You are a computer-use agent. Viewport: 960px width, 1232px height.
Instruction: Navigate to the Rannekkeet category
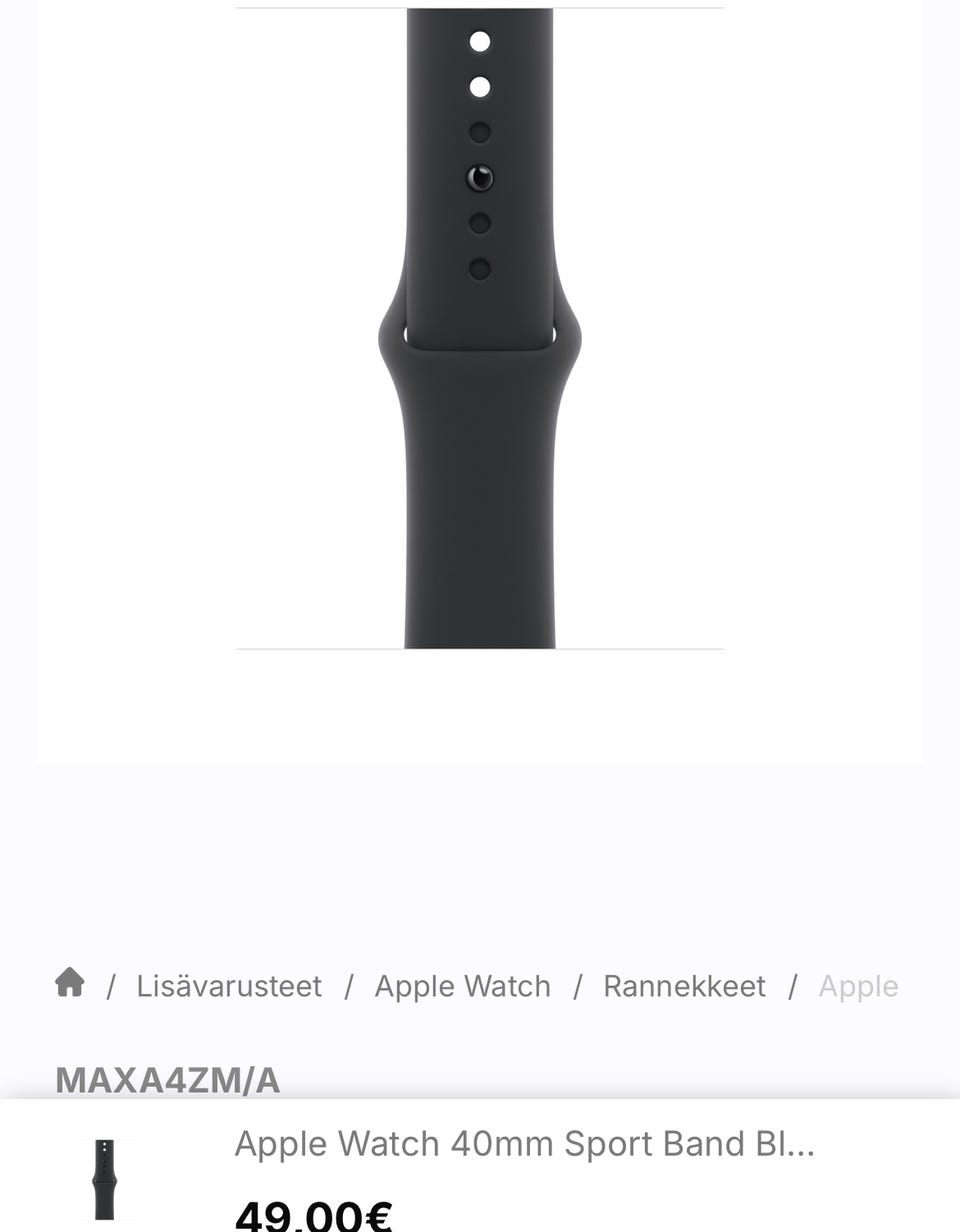(684, 986)
